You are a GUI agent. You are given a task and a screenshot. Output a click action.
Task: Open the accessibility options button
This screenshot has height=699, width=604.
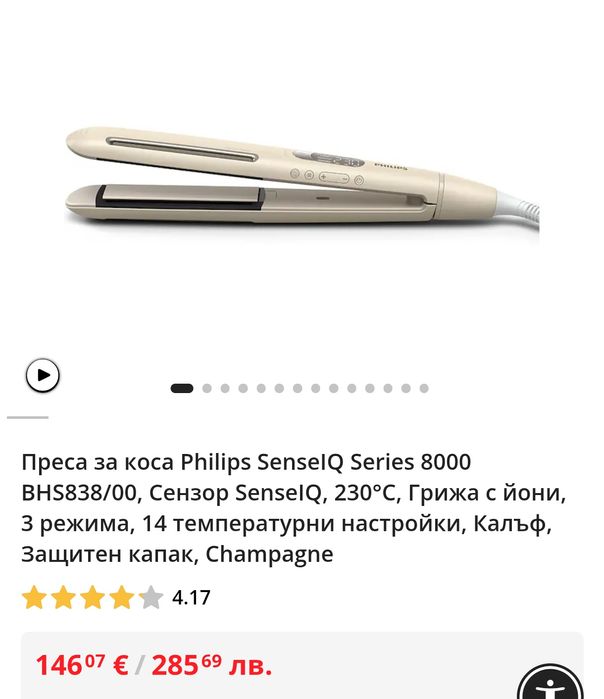pyautogui.click(x=550, y=686)
